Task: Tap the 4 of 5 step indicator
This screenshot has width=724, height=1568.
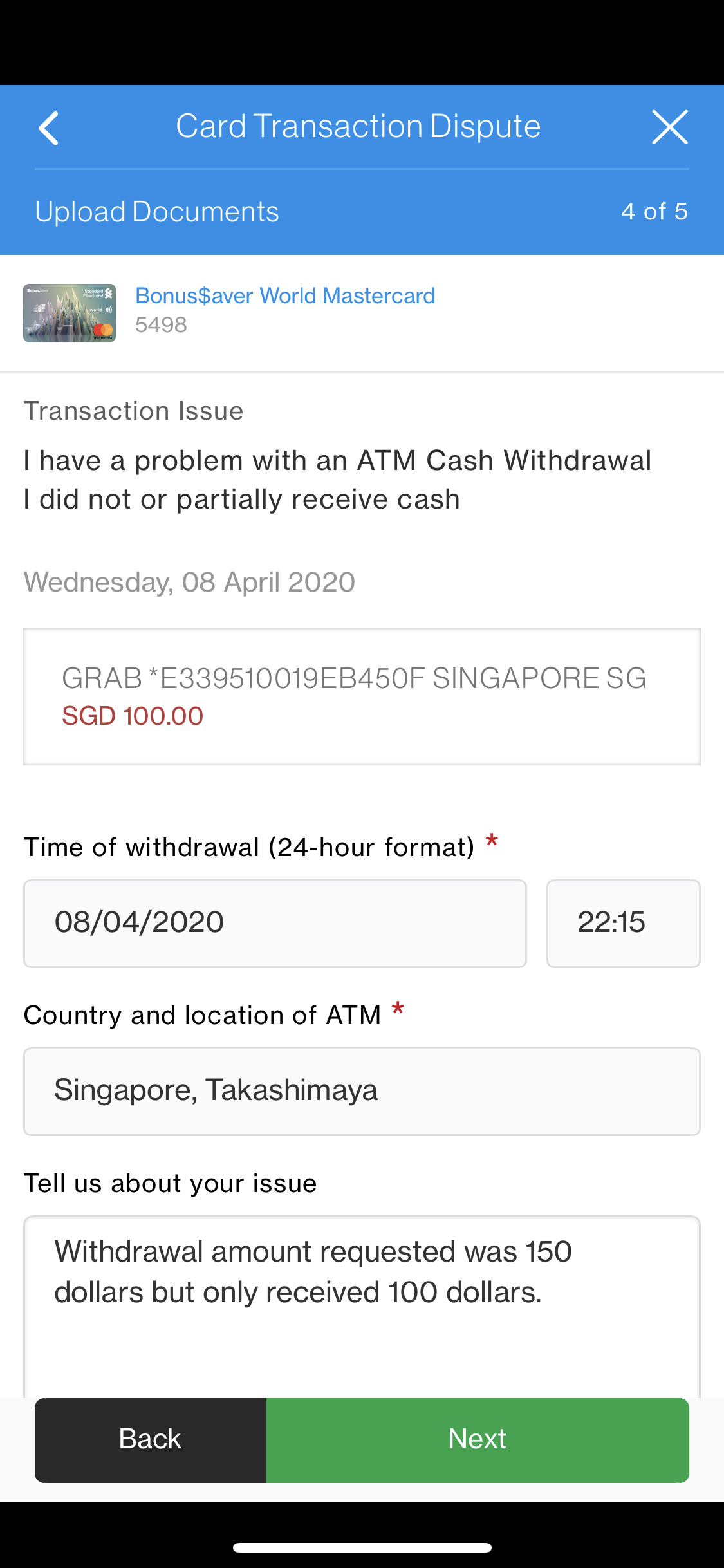Action: pos(653,211)
